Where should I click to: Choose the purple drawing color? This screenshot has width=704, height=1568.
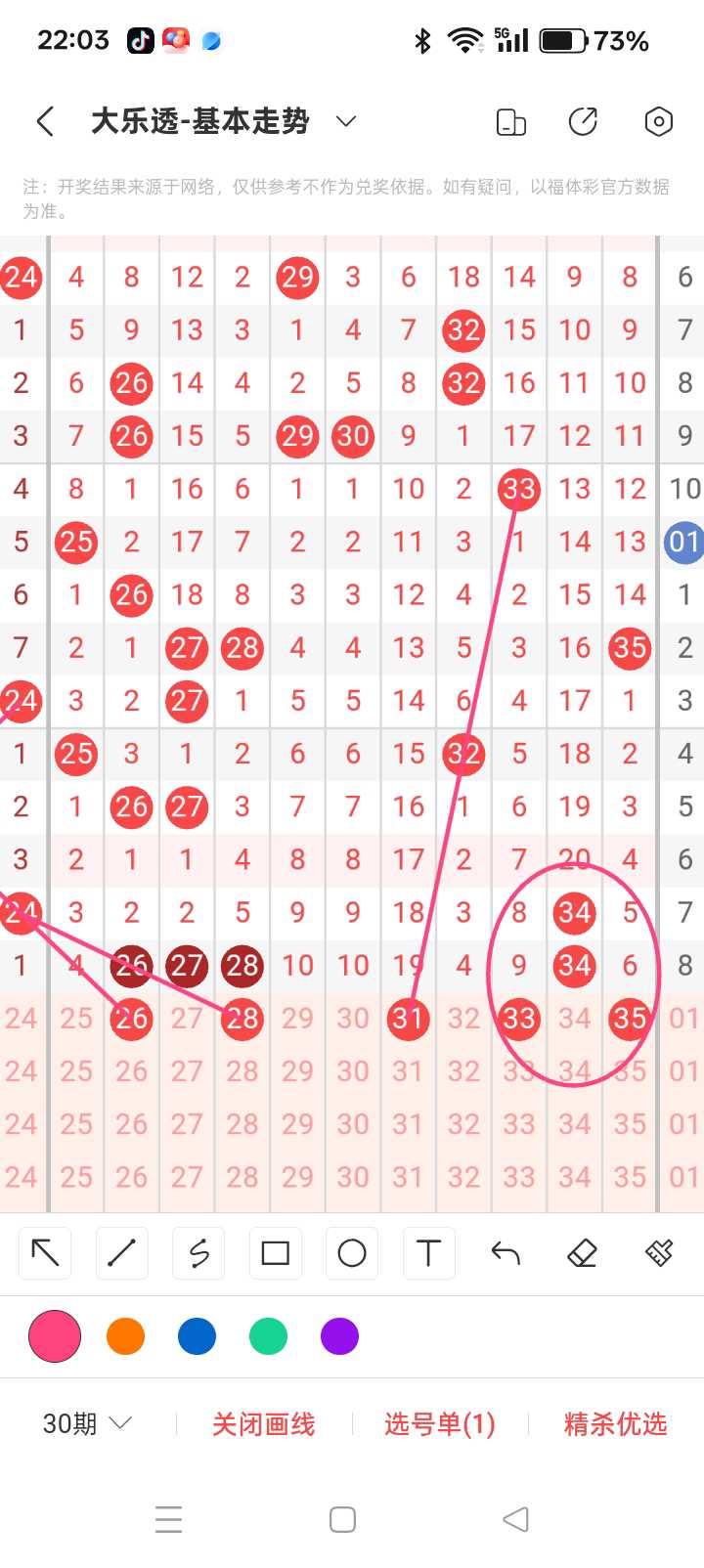pyautogui.click(x=339, y=1336)
